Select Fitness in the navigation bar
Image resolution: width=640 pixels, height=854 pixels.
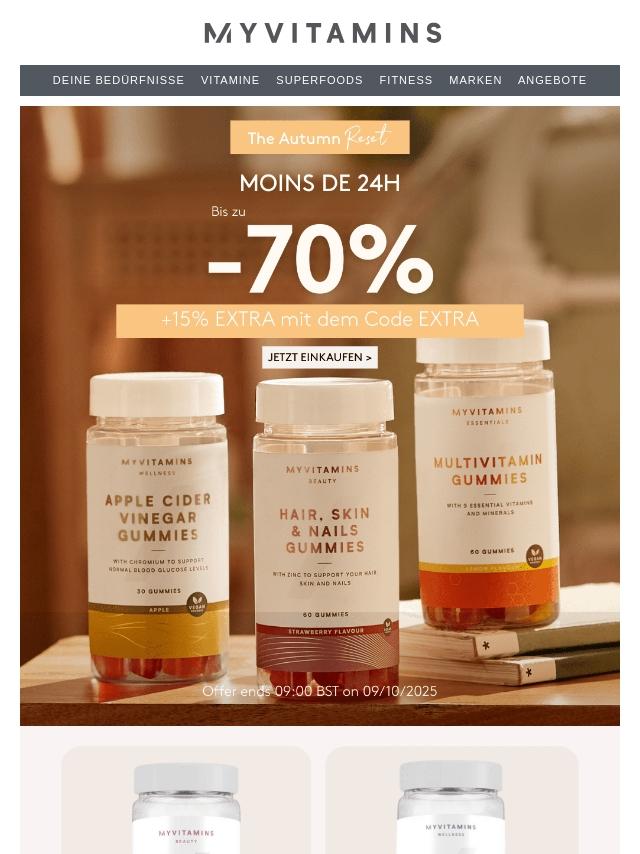click(x=406, y=80)
